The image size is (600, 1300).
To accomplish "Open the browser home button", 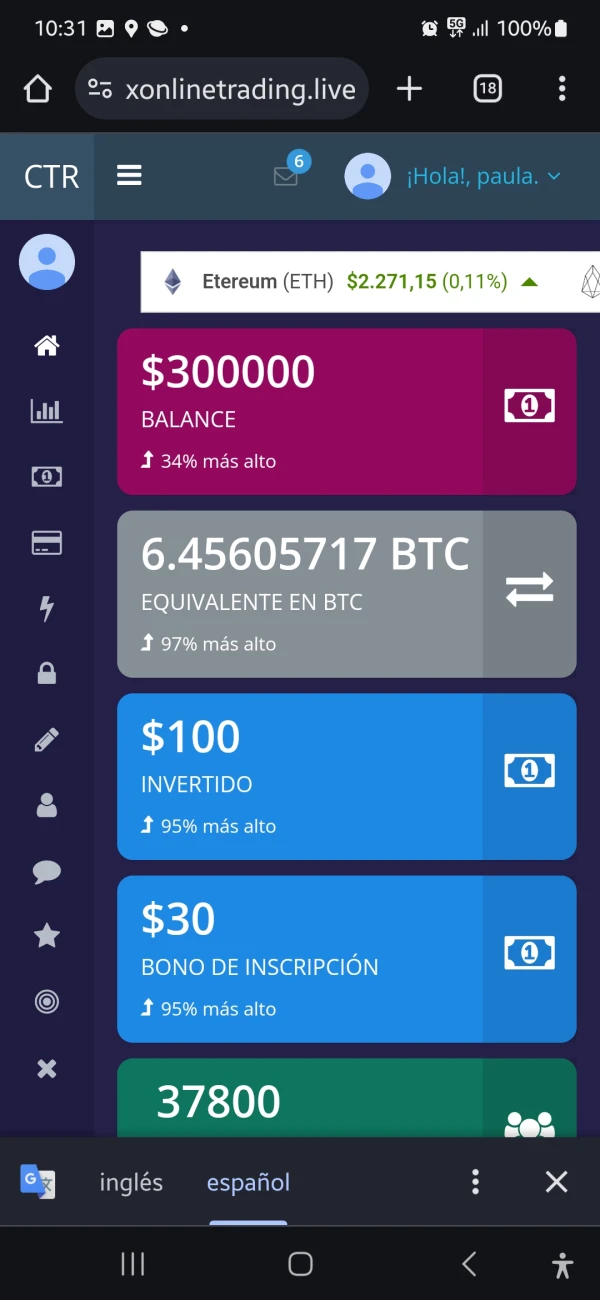I will point(37,89).
